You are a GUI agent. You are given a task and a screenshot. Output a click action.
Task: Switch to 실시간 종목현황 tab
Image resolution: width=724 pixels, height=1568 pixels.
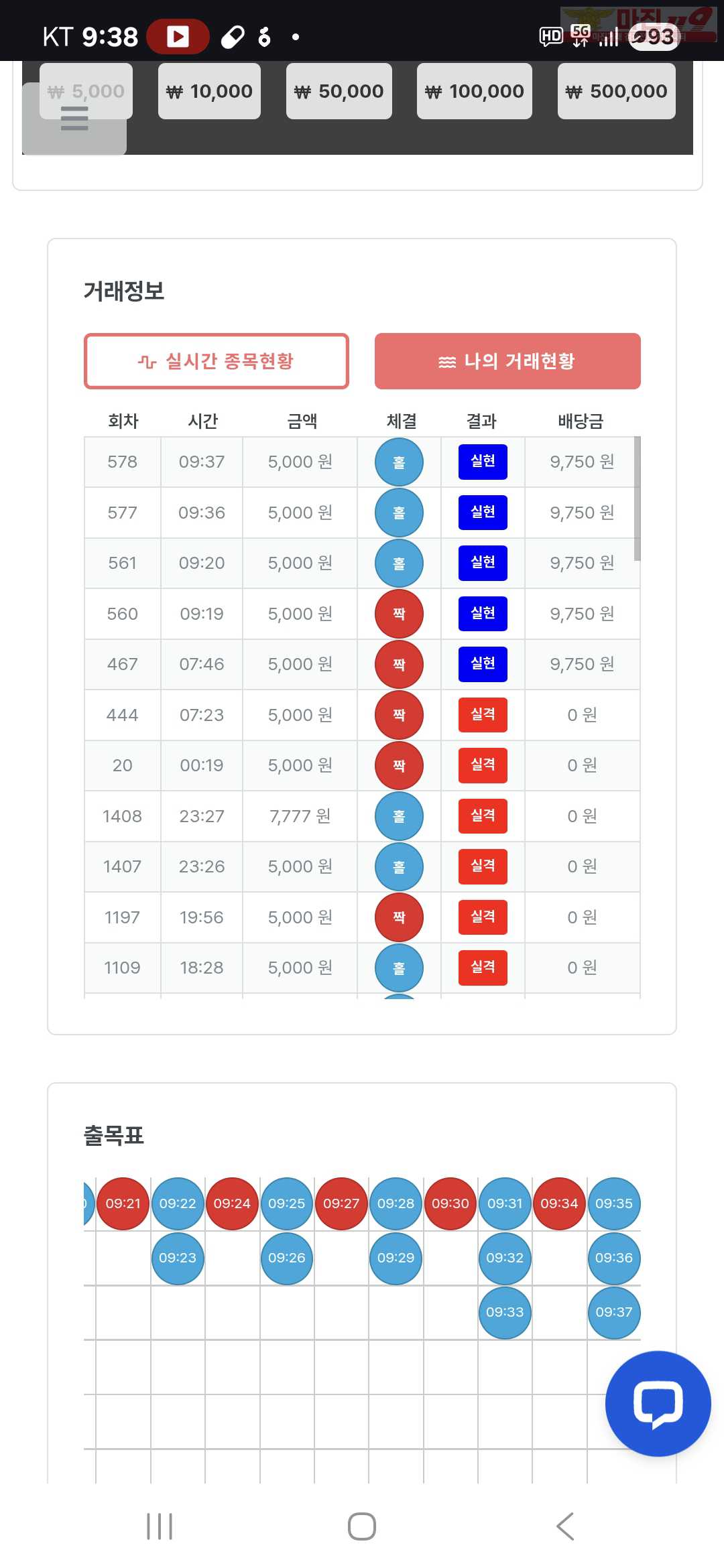click(x=216, y=361)
